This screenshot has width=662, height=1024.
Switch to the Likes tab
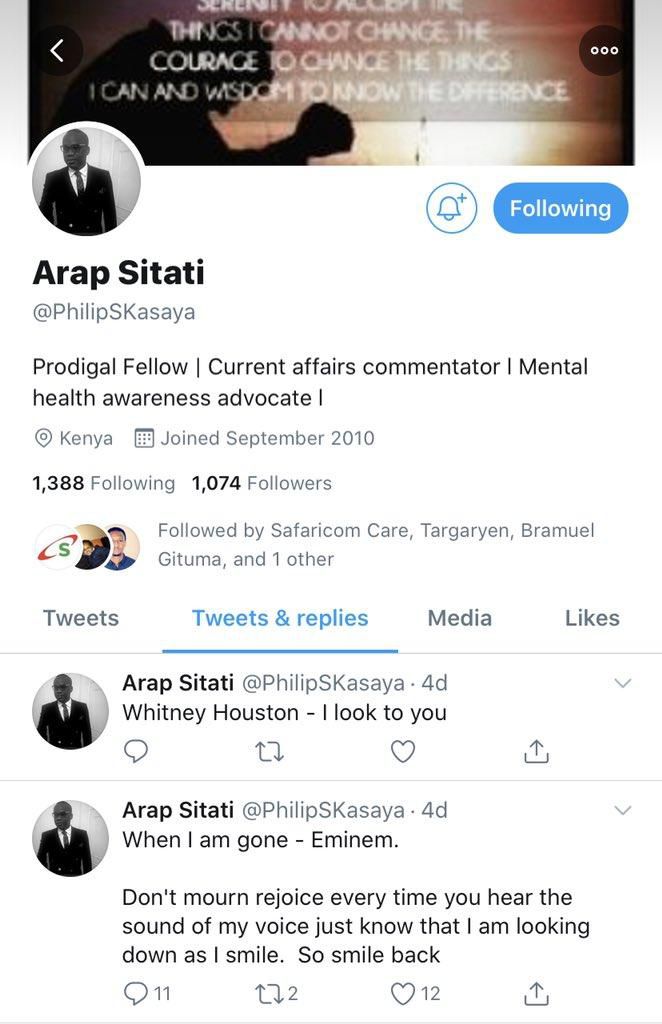pos(592,618)
